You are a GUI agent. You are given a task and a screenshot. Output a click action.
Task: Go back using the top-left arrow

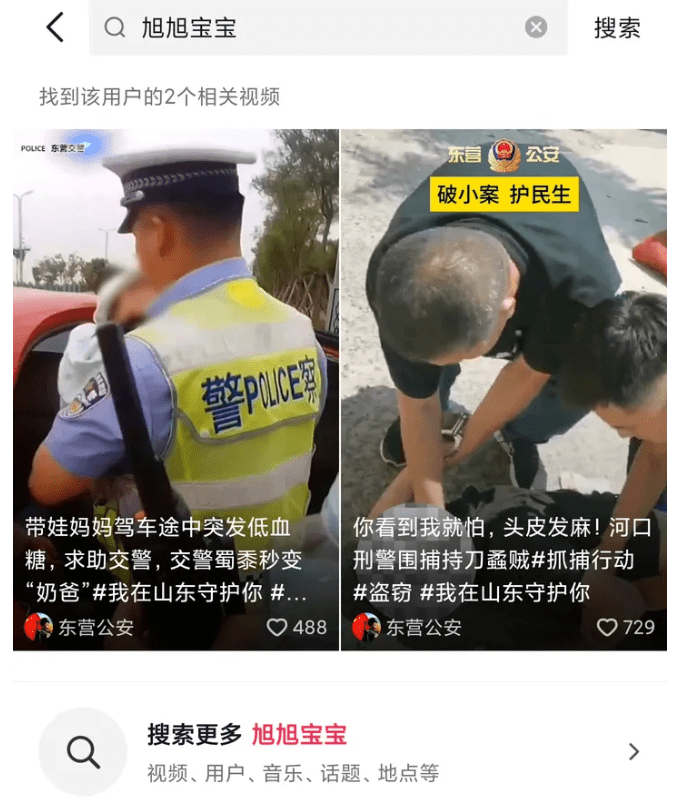55,27
